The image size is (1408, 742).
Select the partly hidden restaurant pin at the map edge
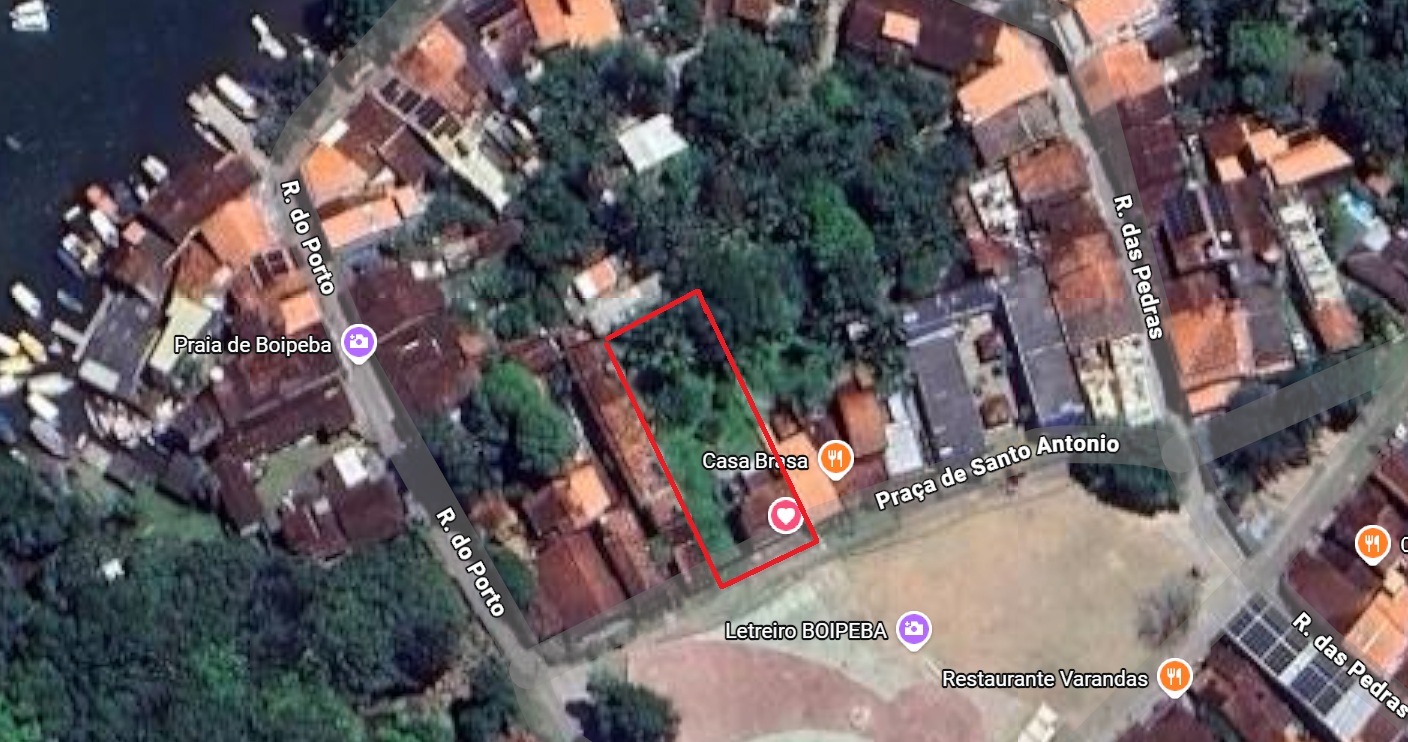(1372, 544)
